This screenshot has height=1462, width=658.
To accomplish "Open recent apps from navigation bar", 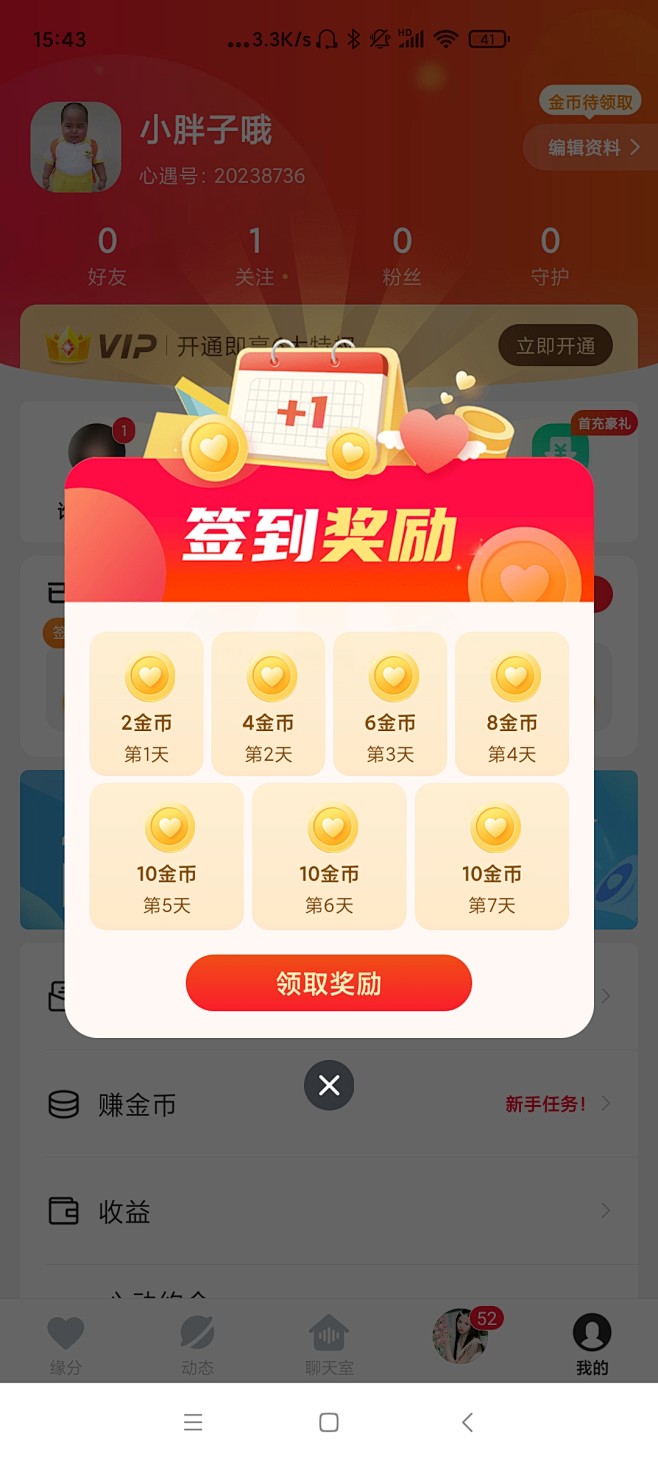I will point(193,1422).
